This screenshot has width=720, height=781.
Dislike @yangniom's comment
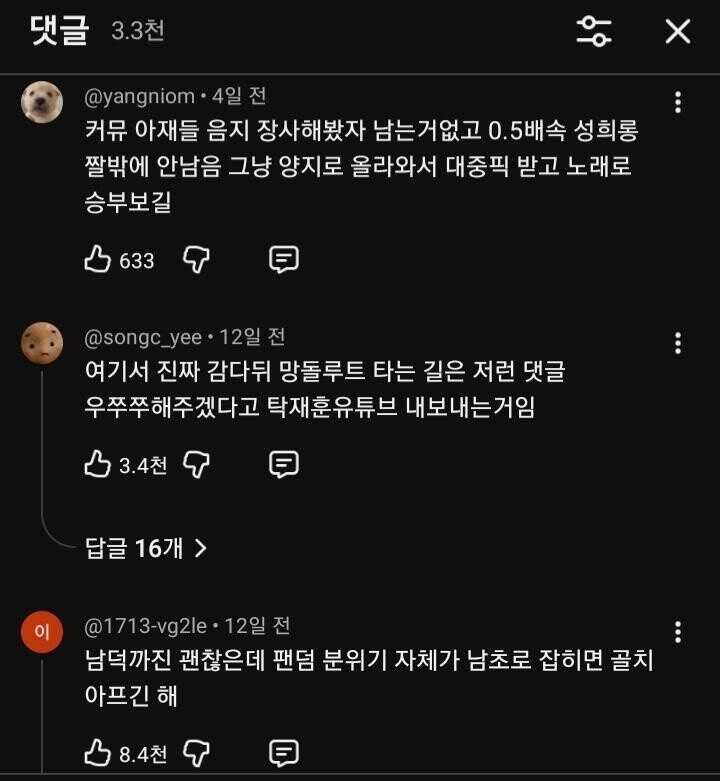[x=197, y=260]
